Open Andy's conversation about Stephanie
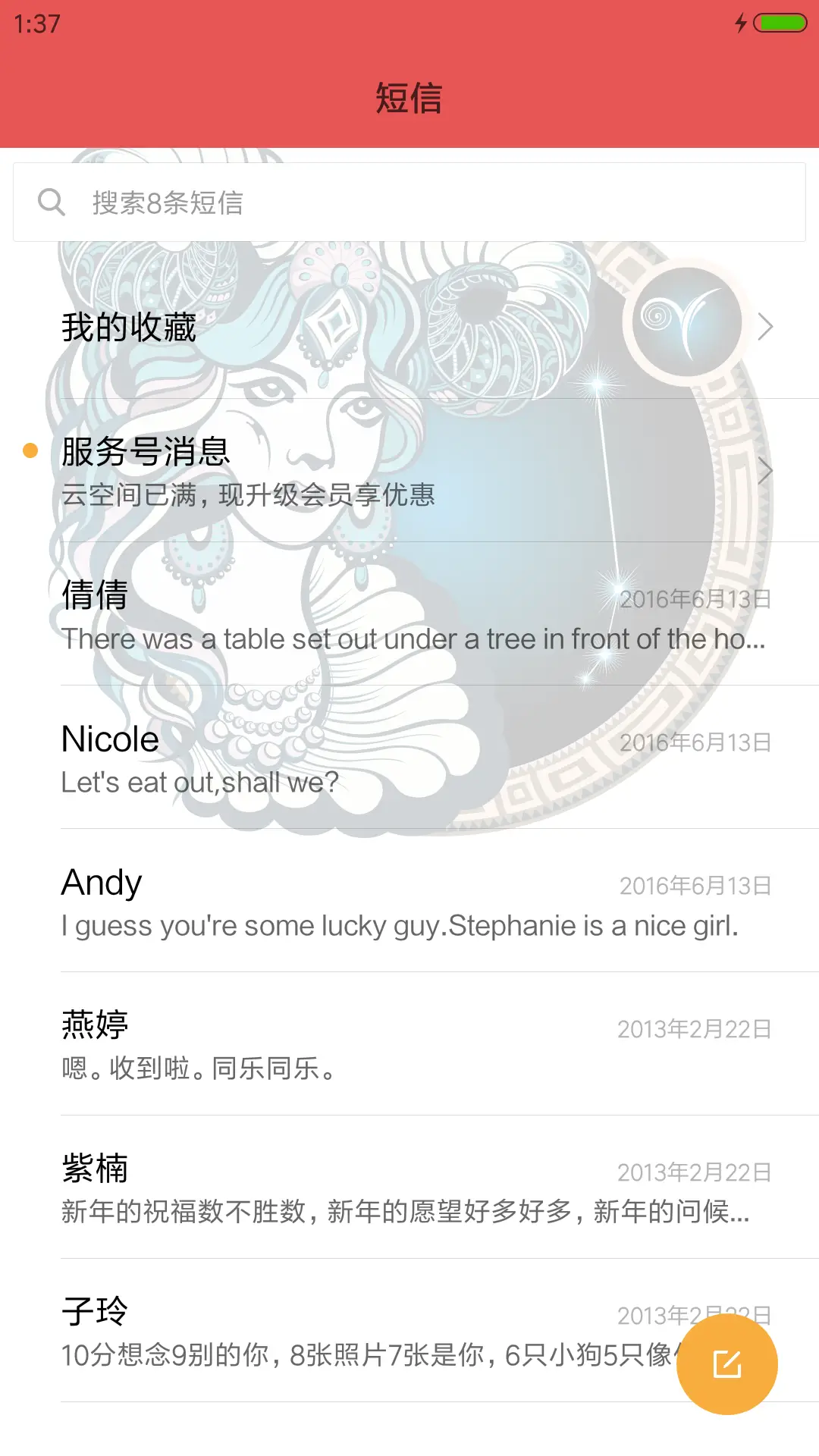Screen dimensions: 819x1456 point(409,902)
